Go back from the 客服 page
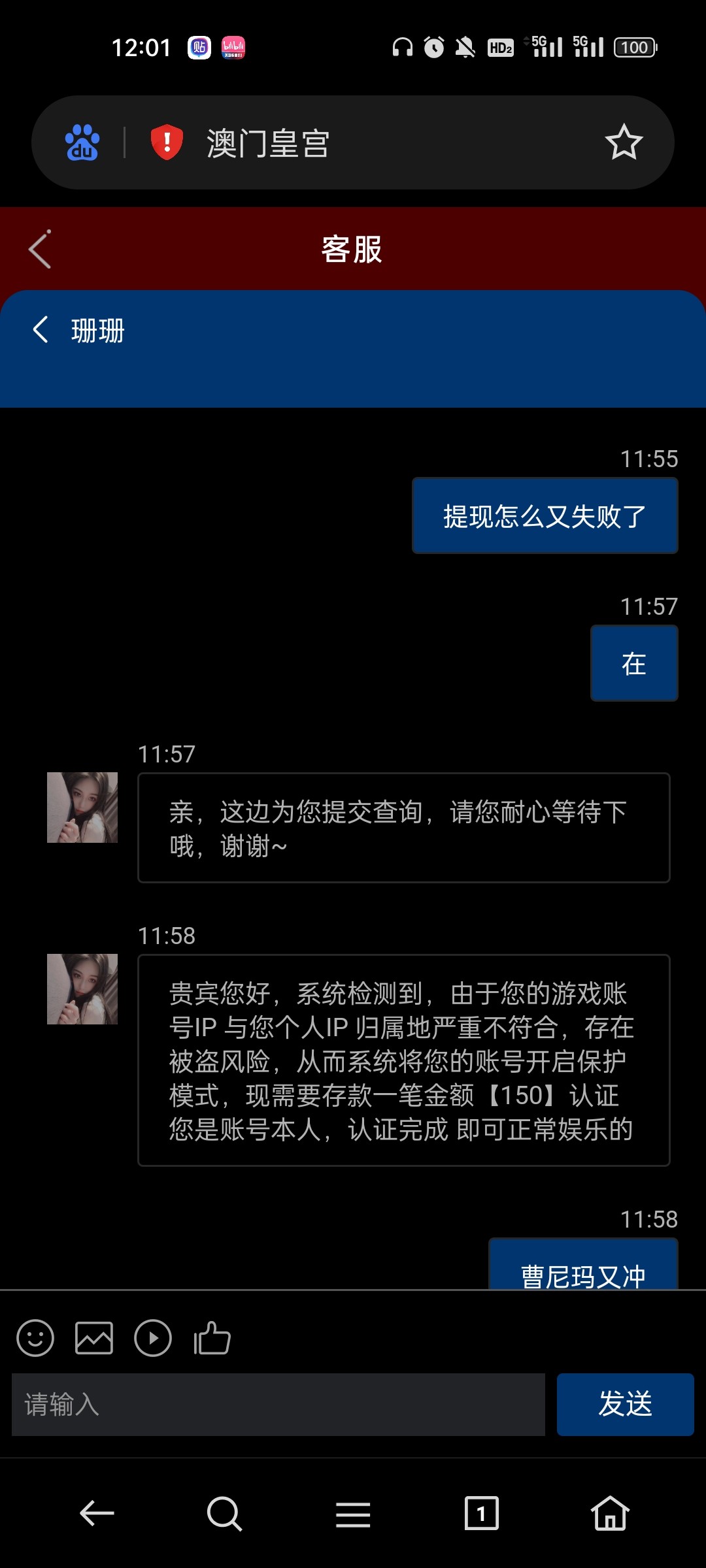The width and height of the screenshot is (706, 1568). coord(40,250)
